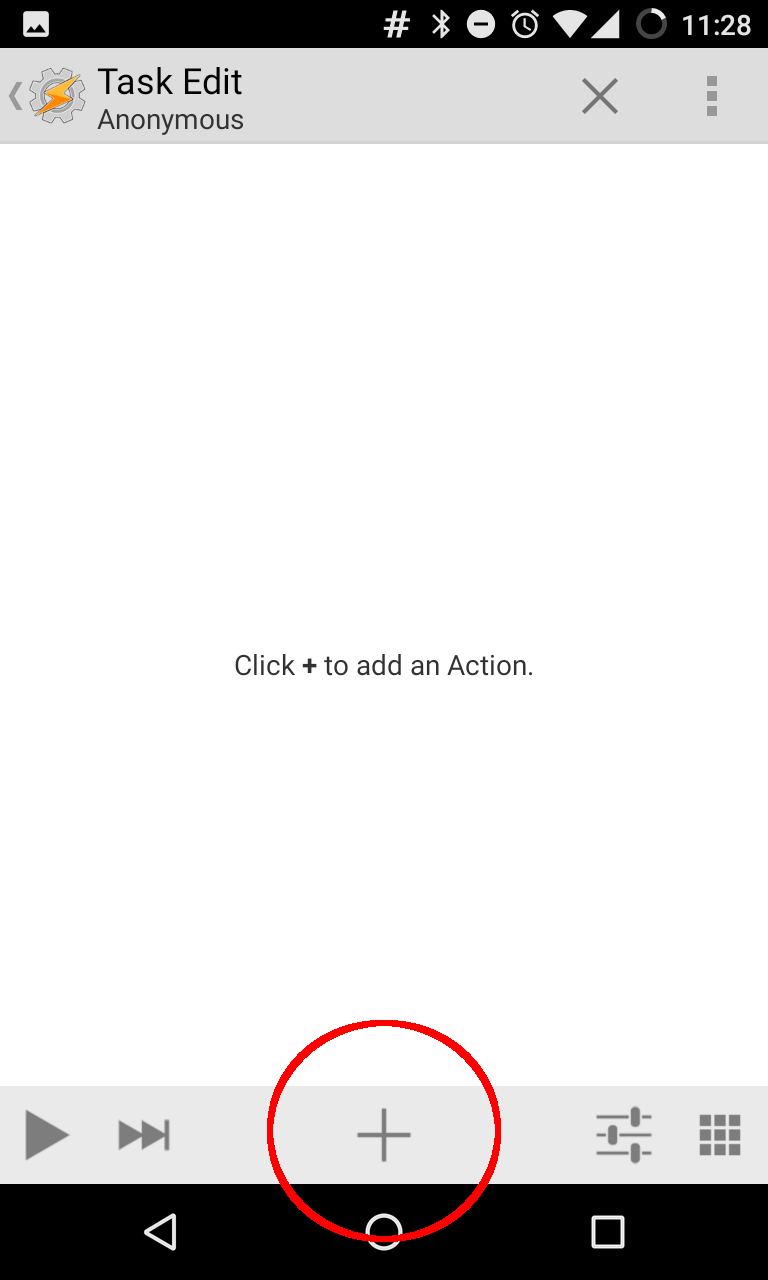The image size is (768, 1280).
Task: Step through the task with skip icon
Action: coord(144,1135)
